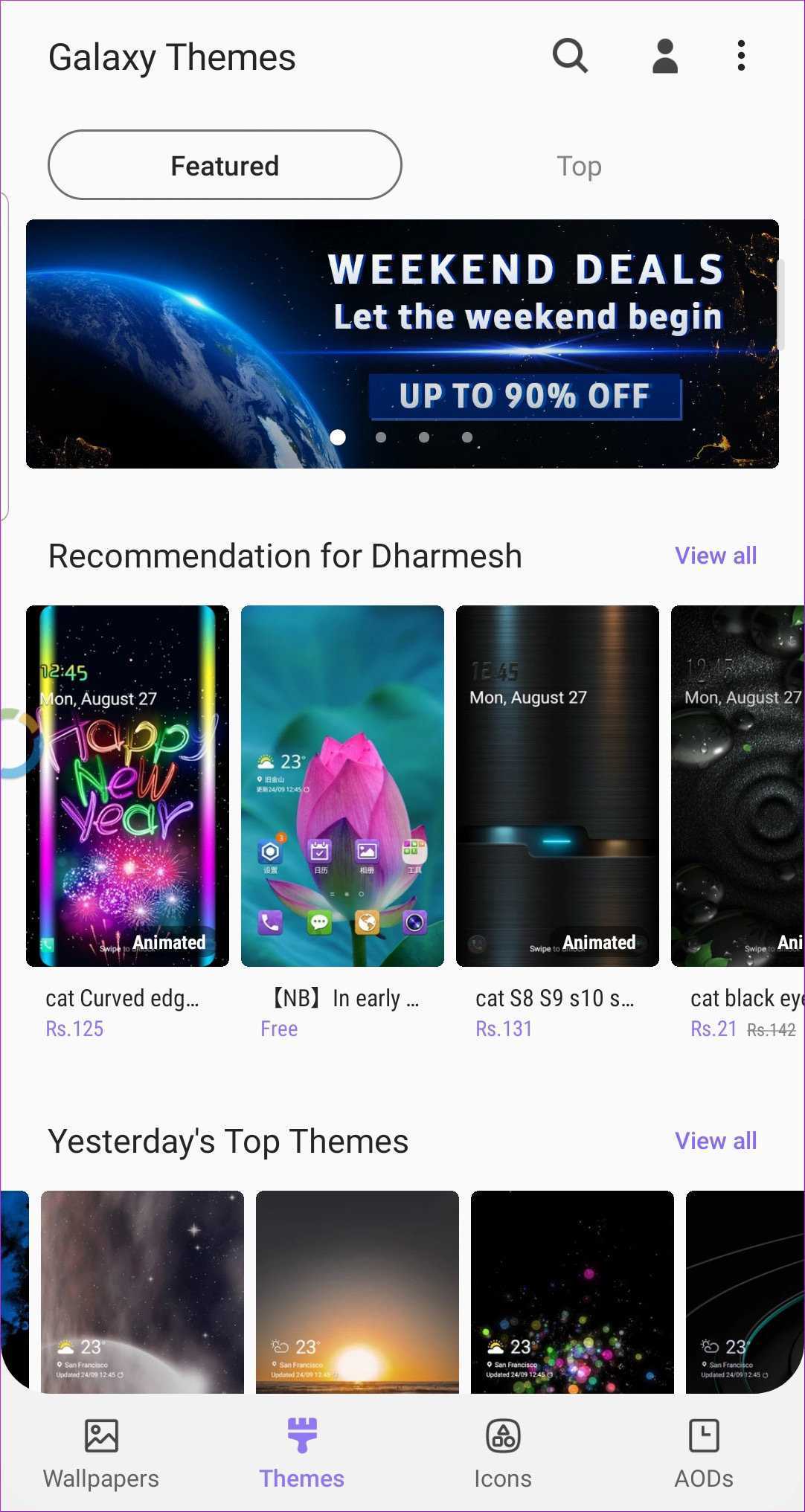Open the sunset theme in Yesterday's Top Themes
This screenshot has height=1512, width=805.
[357, 1291]
